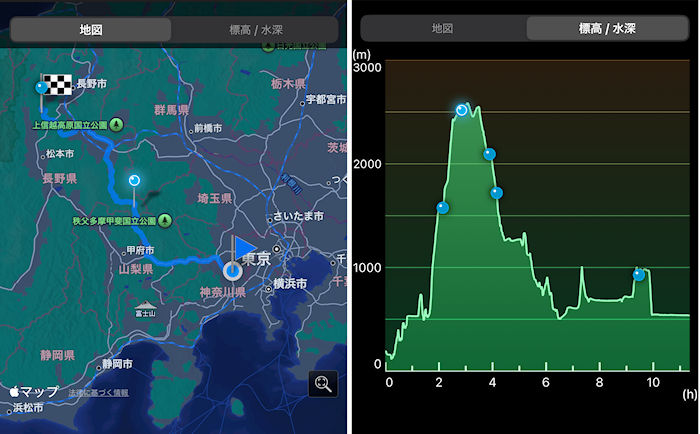Select the checkered goal flag near 長野市
This screenshot has height=434, width=700.
click(57, 84)
